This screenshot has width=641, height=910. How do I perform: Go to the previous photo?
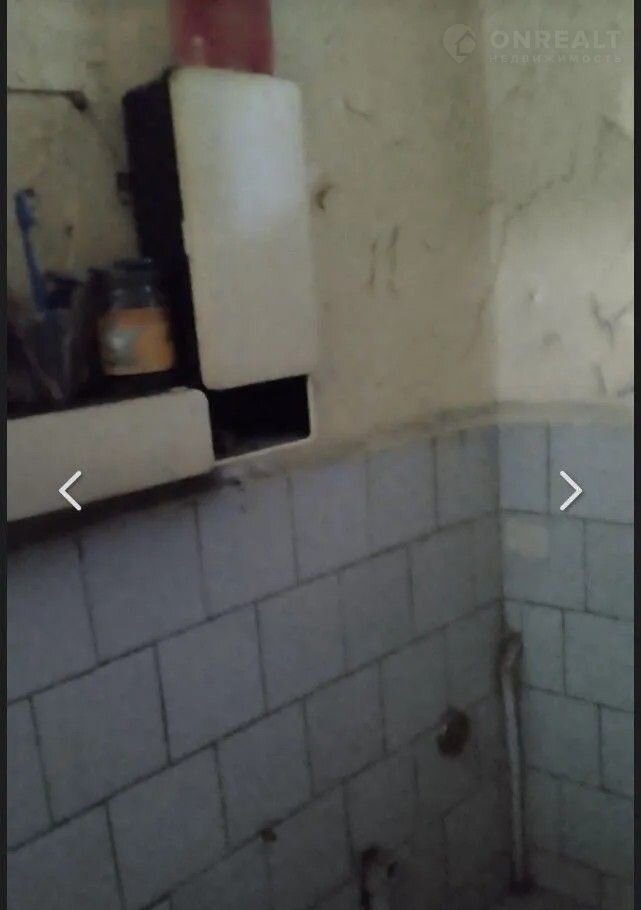pos(70,491)
